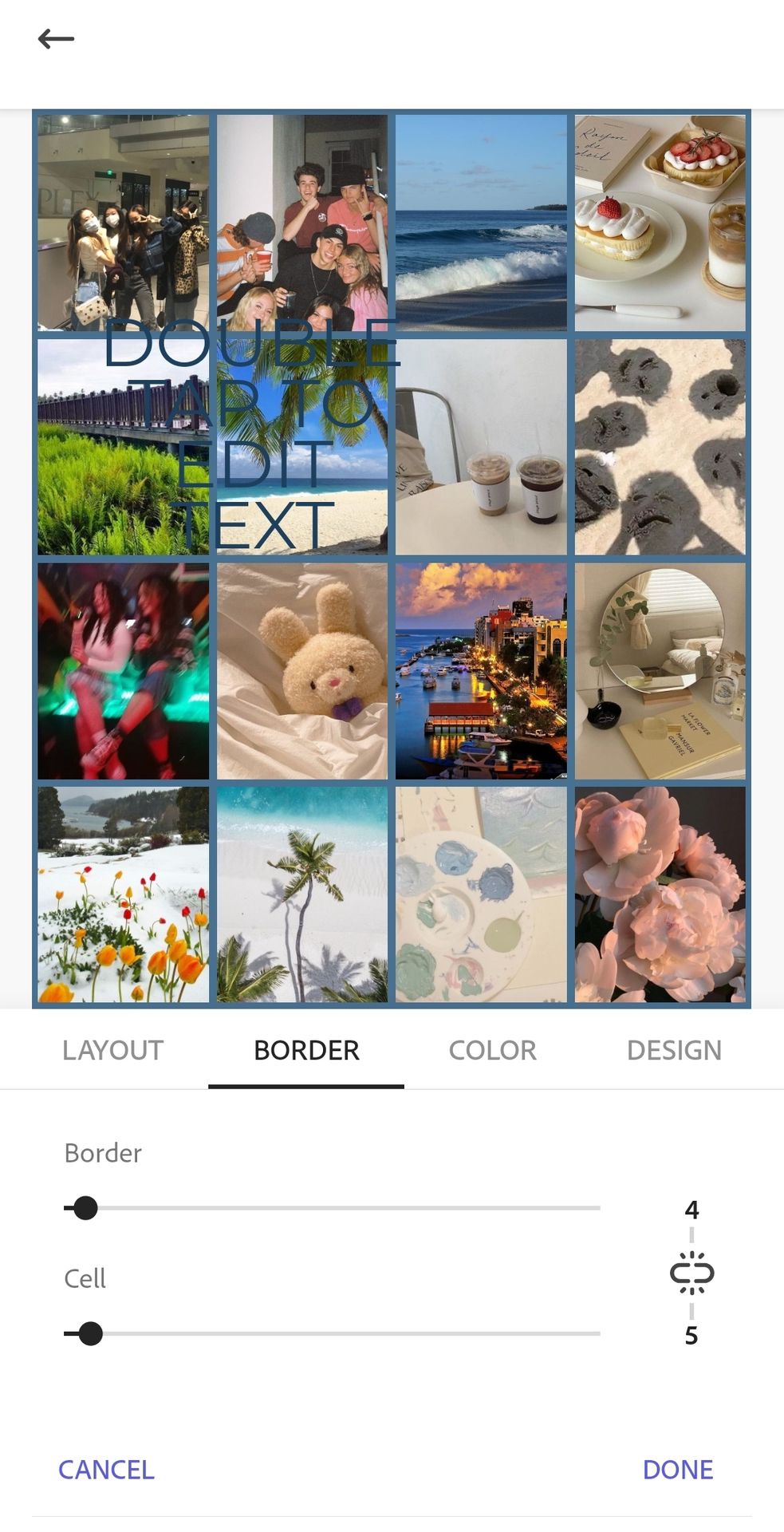
Task: Go back with the arrow icon
Action: pos(56,38)
